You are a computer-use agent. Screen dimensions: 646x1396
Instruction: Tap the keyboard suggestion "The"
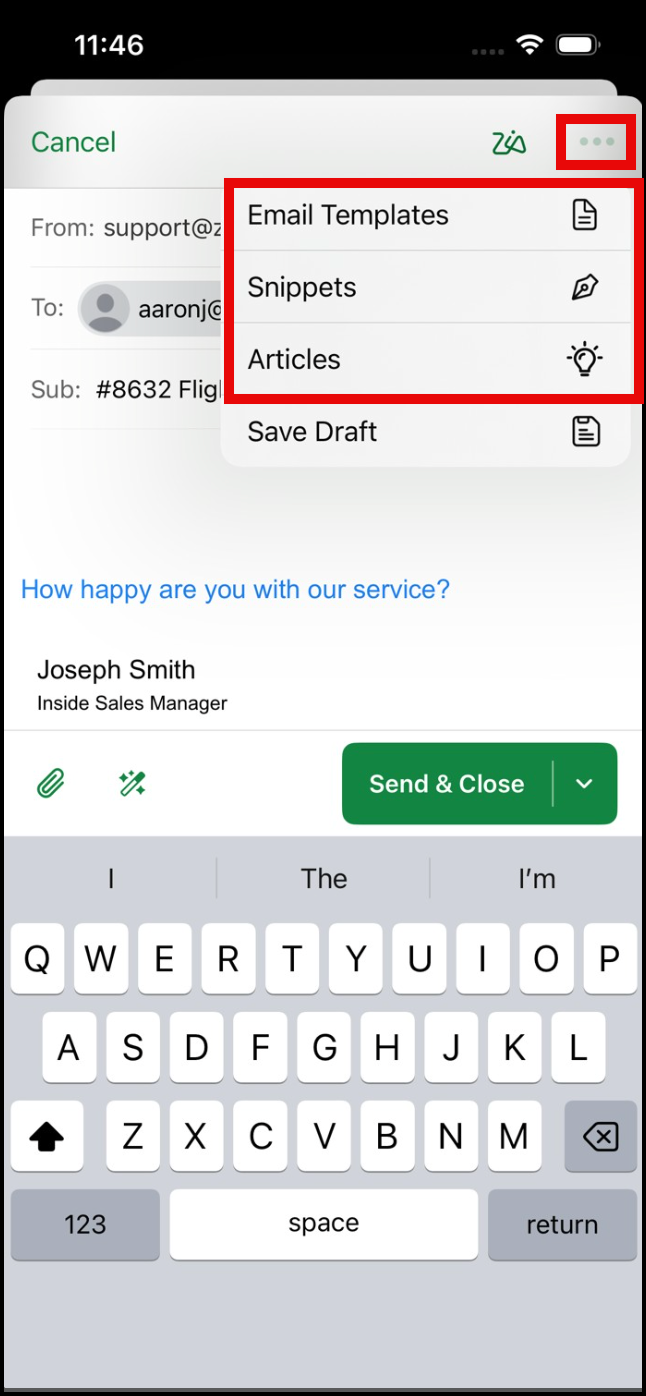point(323,879)
